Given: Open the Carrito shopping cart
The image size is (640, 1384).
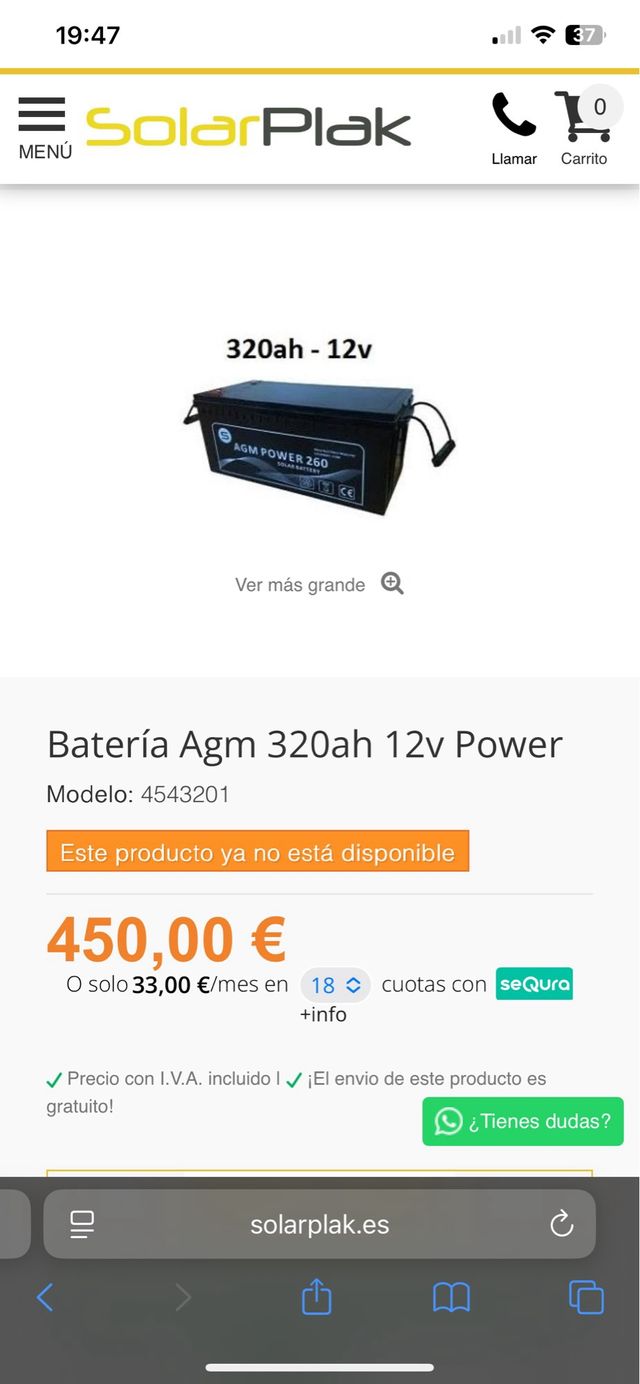Looking at the screenshot, I should 584,127.
